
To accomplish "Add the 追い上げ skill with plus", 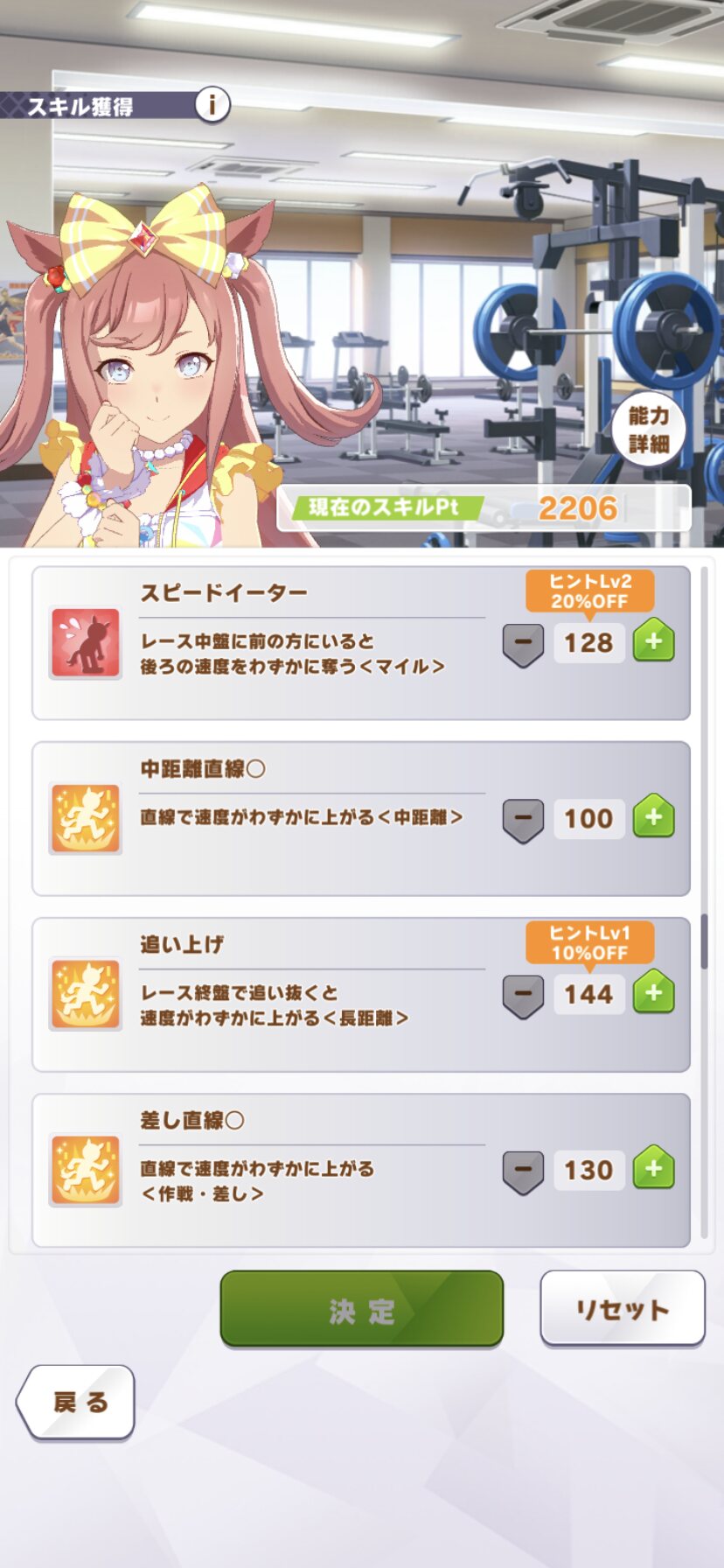I will [x=653, y=992].
